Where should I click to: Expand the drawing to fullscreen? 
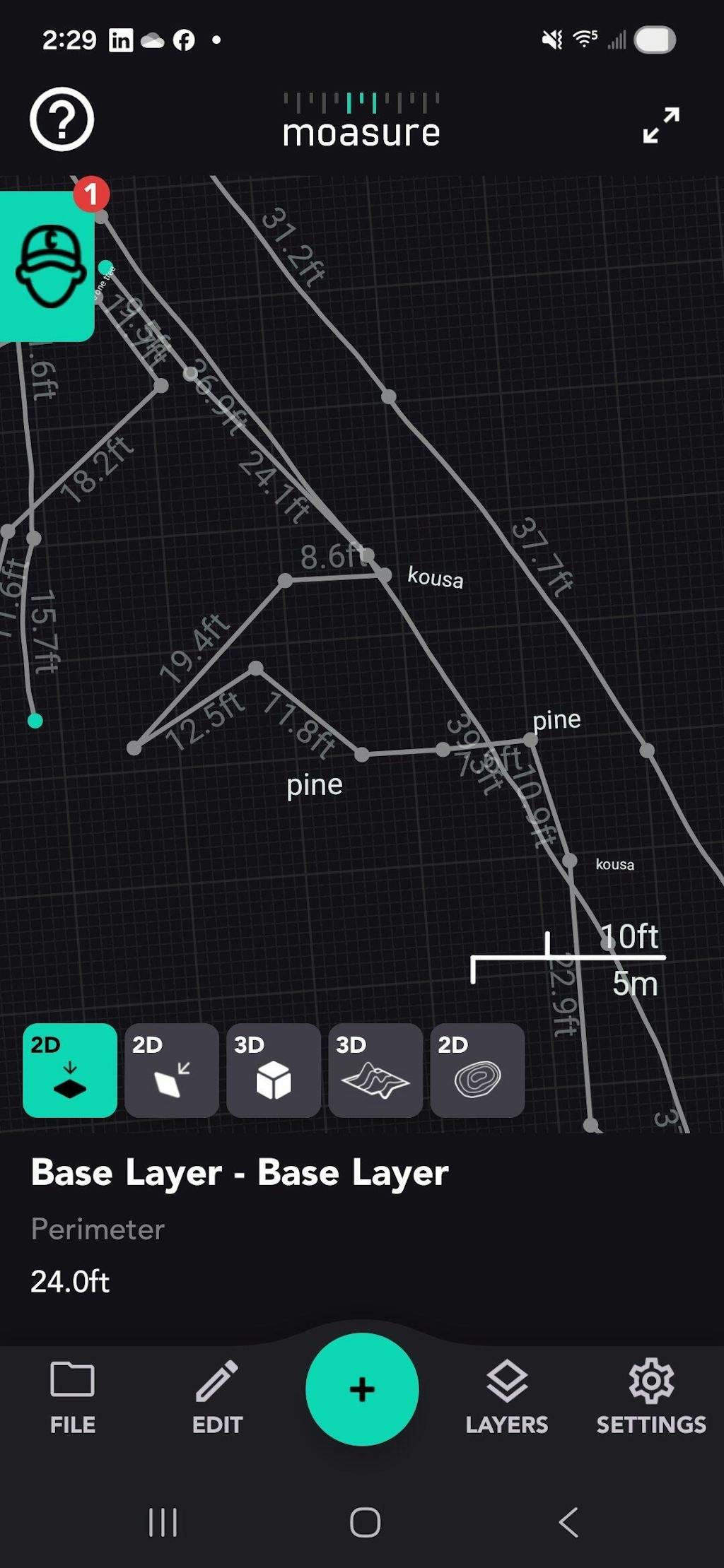click(x=661, y=125)
